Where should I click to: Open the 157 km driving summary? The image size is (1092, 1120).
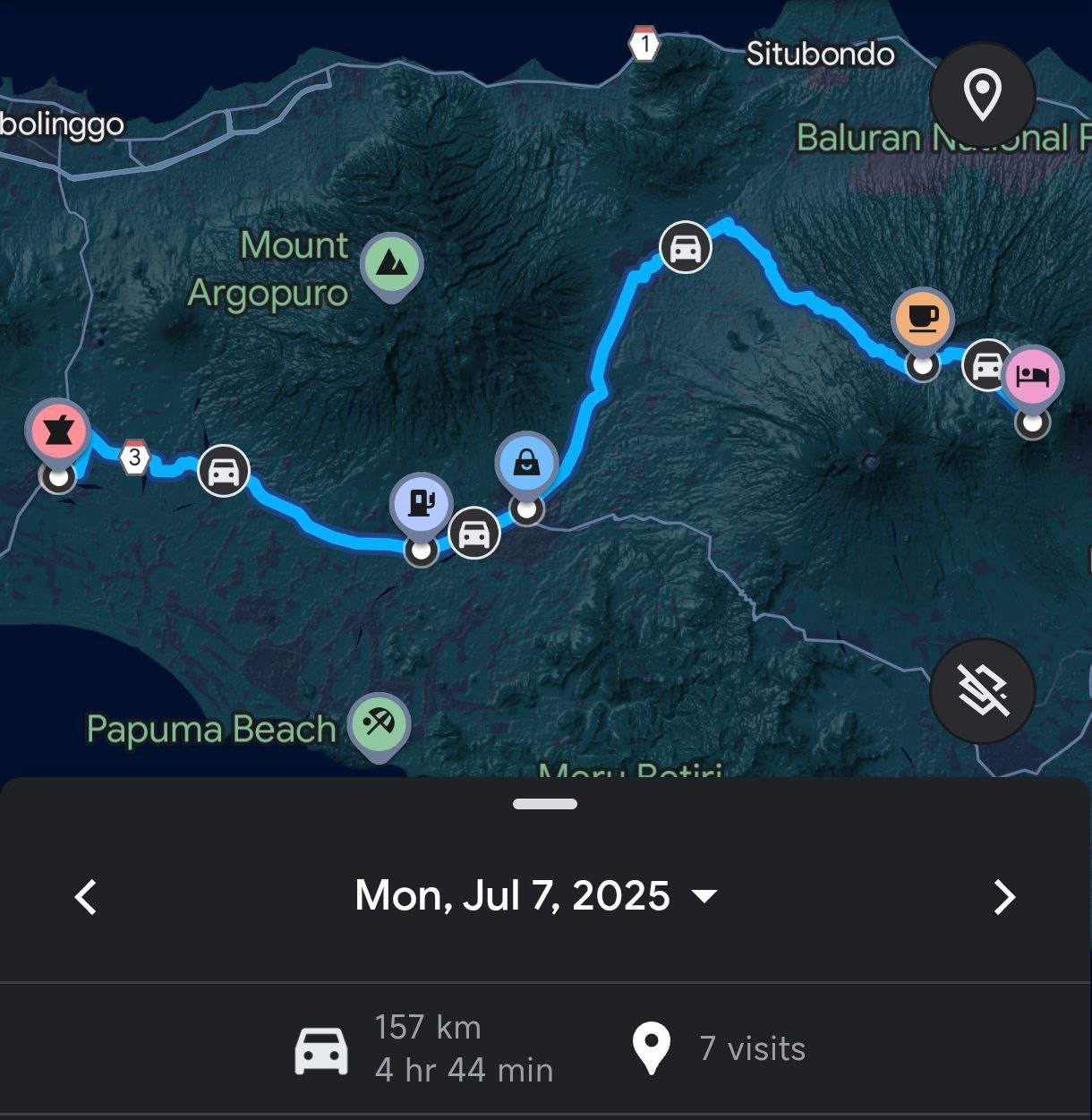(x=426, y=1048)
